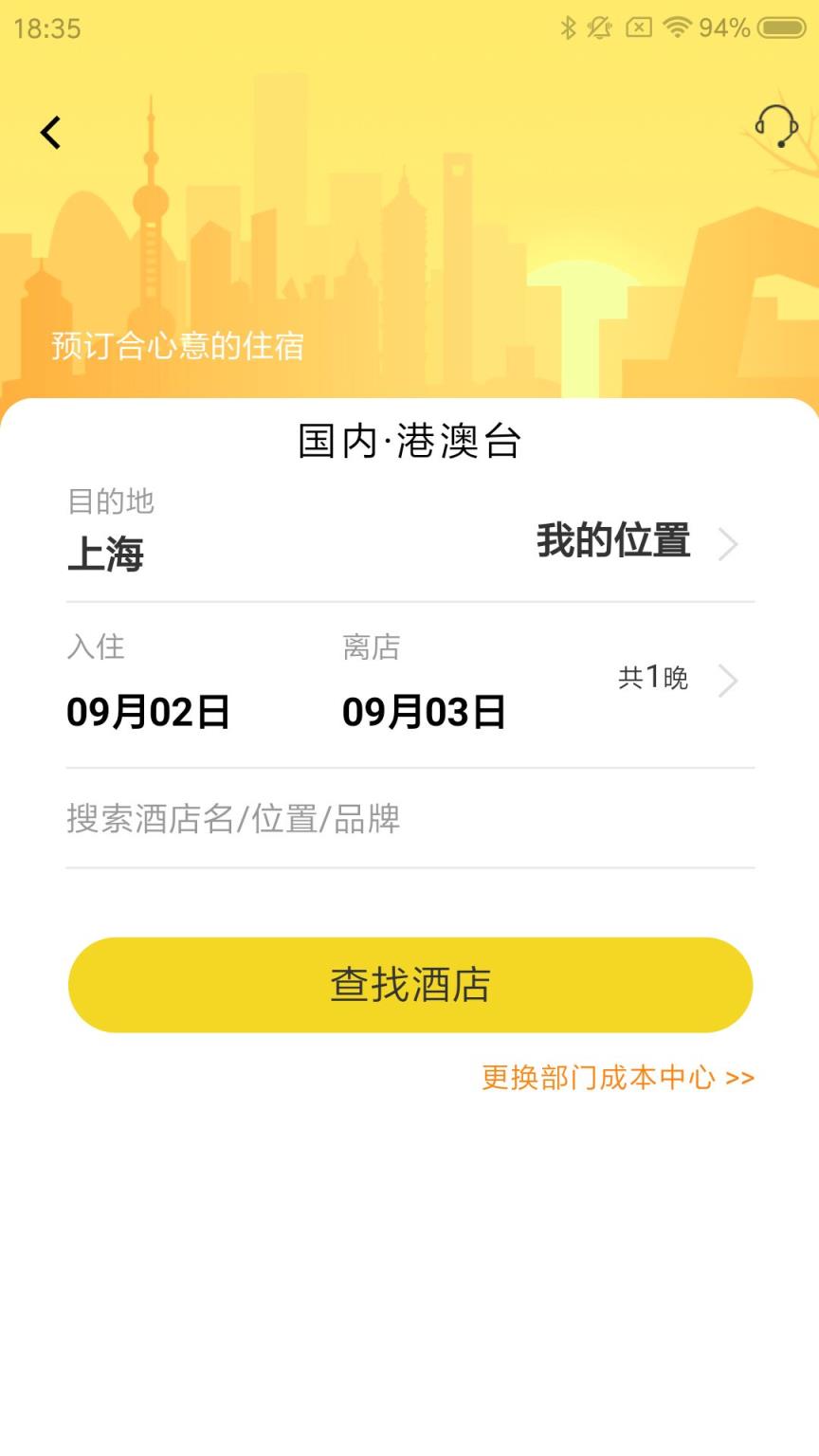
Task: Open date picker via 共1晚 arrow
Action: (727, 680)
